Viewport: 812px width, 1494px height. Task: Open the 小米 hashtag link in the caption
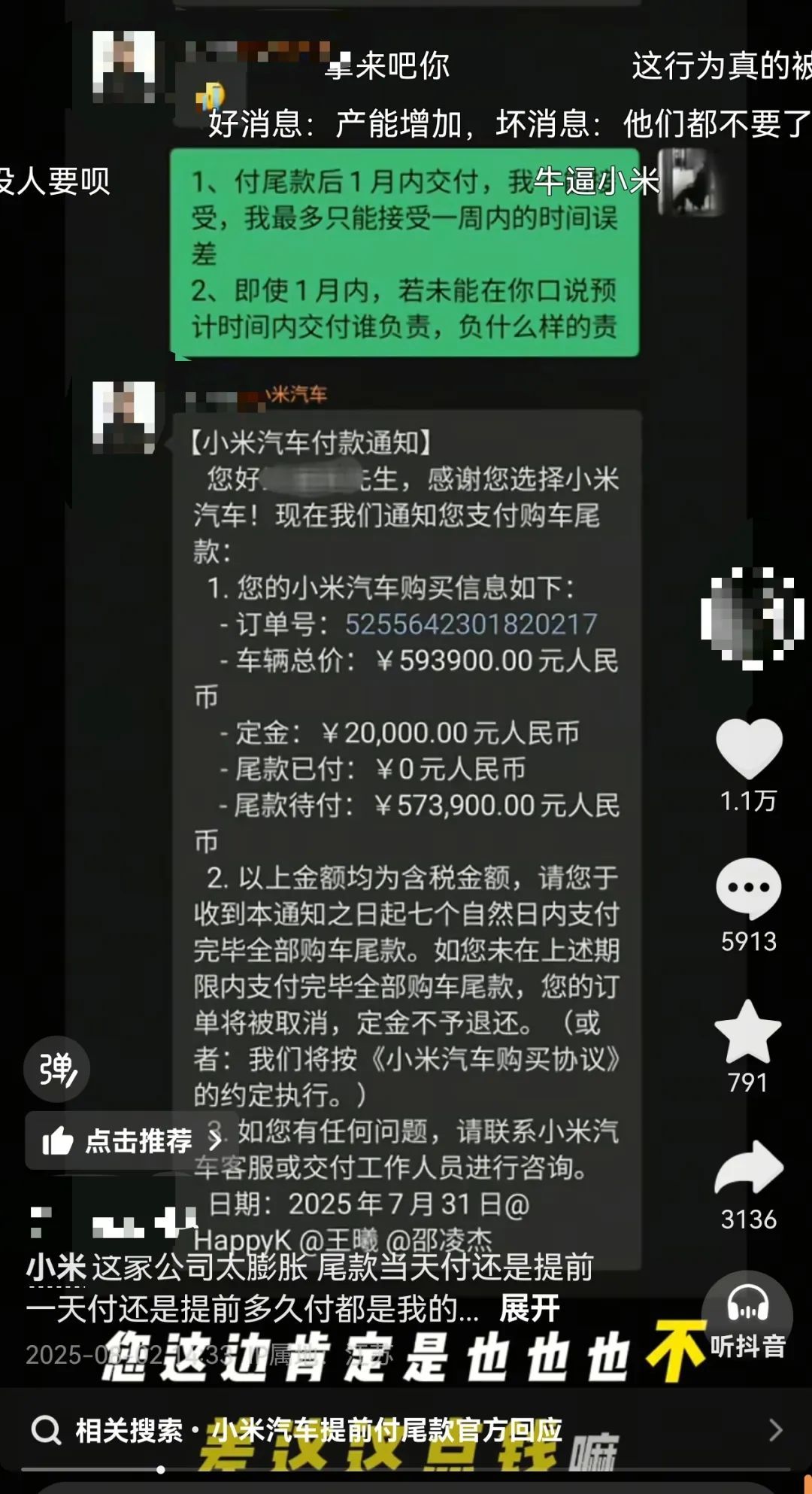click(55, 1268)
